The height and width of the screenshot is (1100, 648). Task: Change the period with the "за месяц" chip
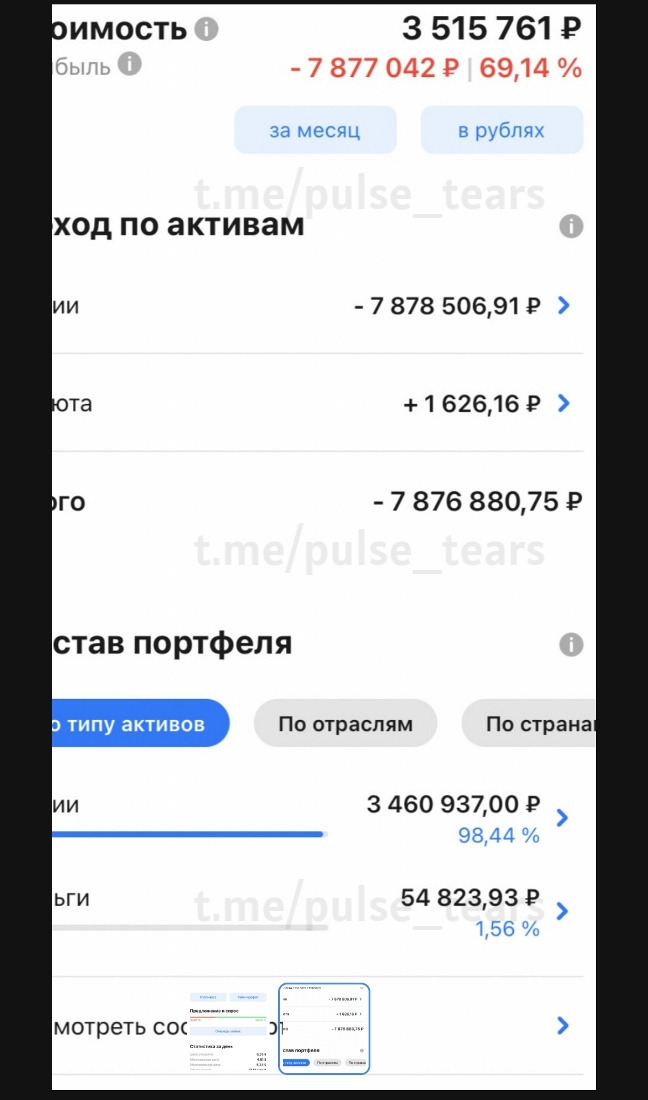[315, 130]
